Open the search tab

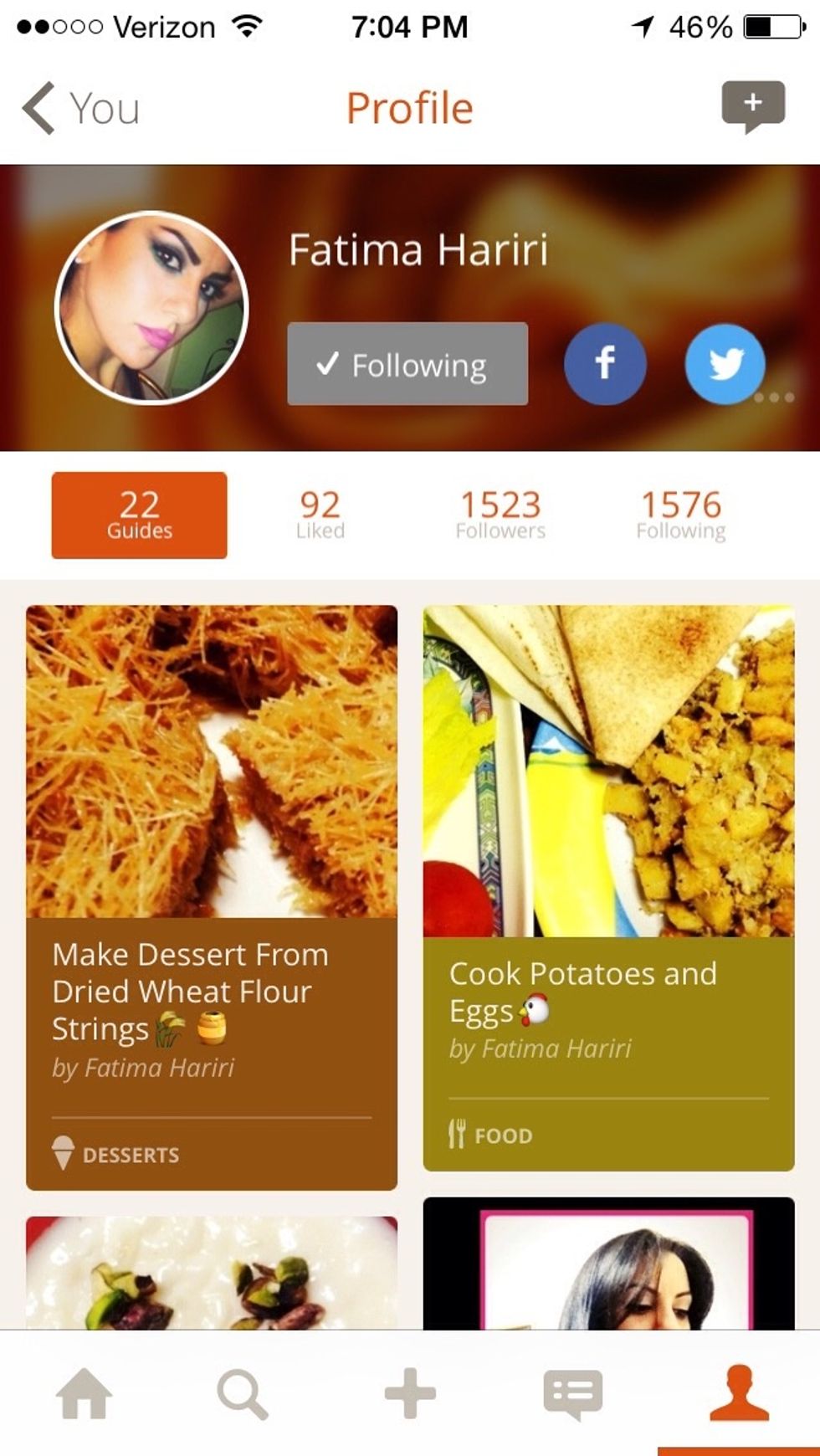pyautogui.click(x=243, y=1394)
